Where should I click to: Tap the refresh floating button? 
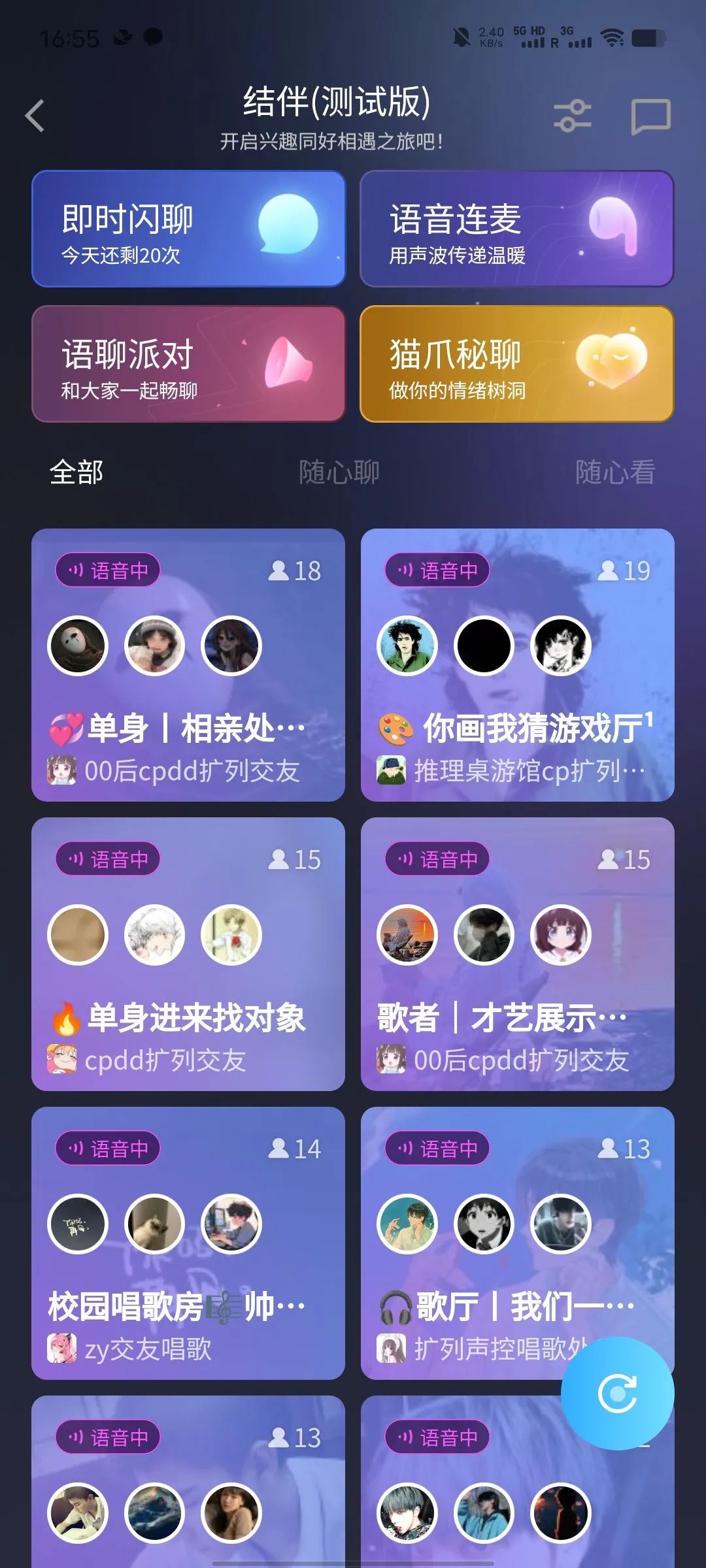[x=617, y=1392]
